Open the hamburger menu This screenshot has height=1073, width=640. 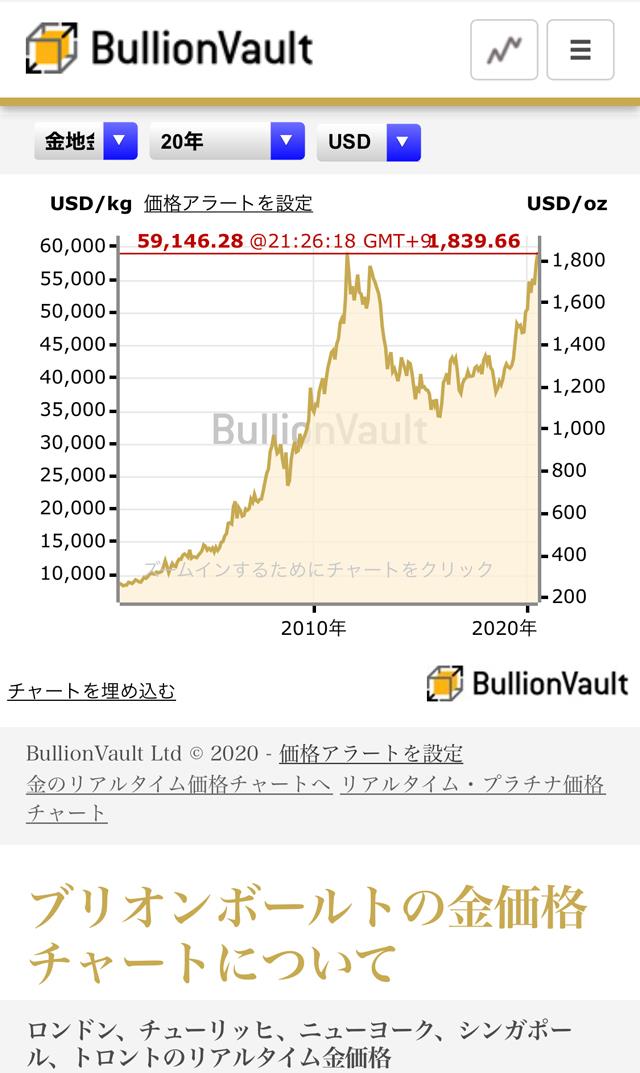[580, 50]
